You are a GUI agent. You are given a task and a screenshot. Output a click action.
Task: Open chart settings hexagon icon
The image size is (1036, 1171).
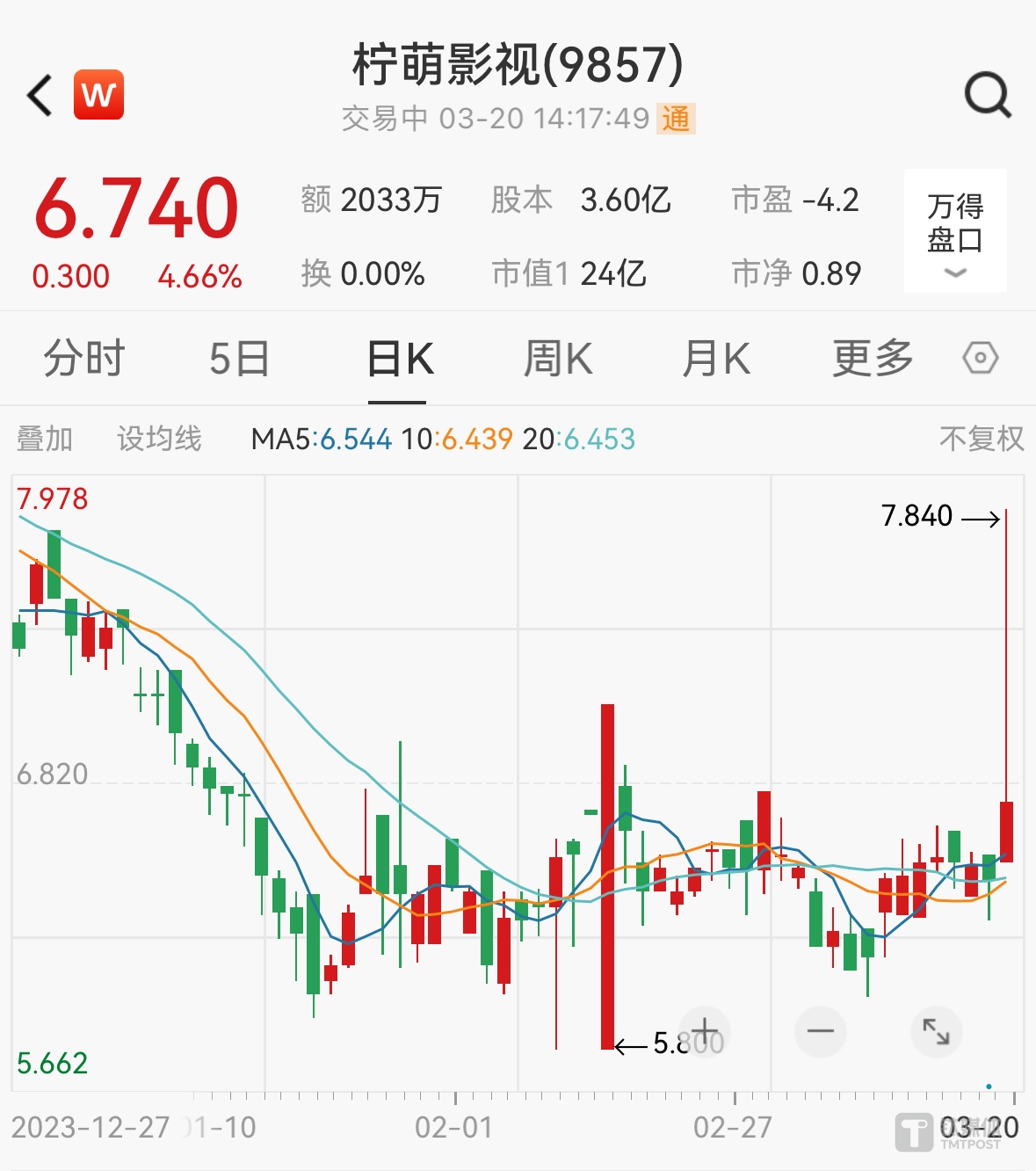(x=981, y=359)
